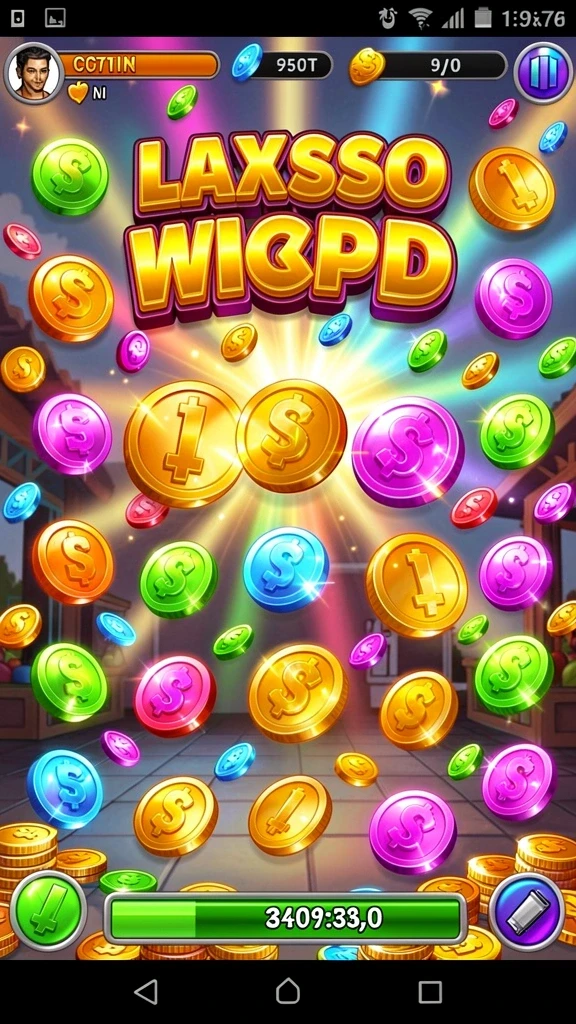Go to the phone's home screen
This screenshot has height=1024, width=576.
tap(288, 991)
